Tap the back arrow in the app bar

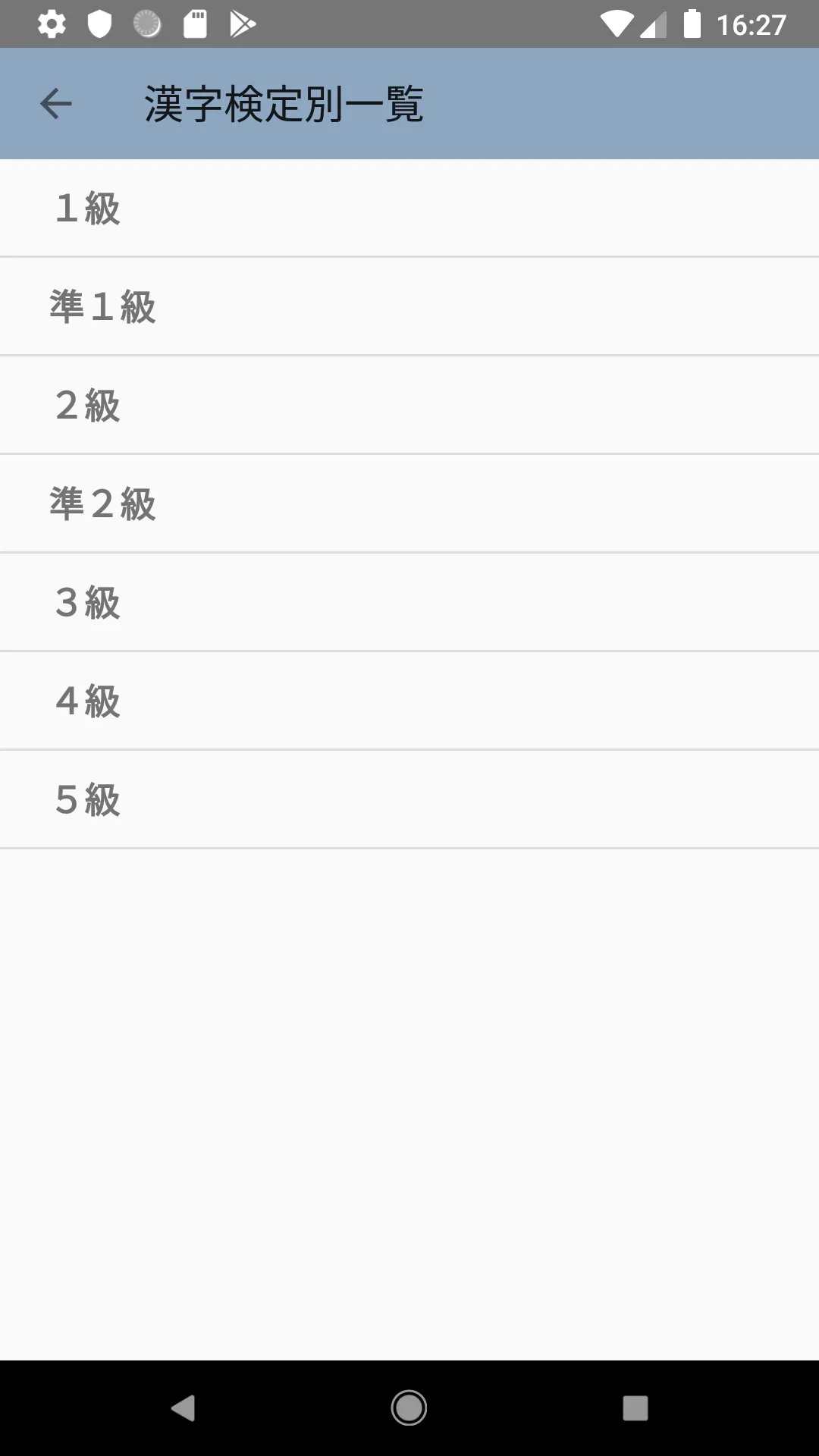click(x=55, y=104)
